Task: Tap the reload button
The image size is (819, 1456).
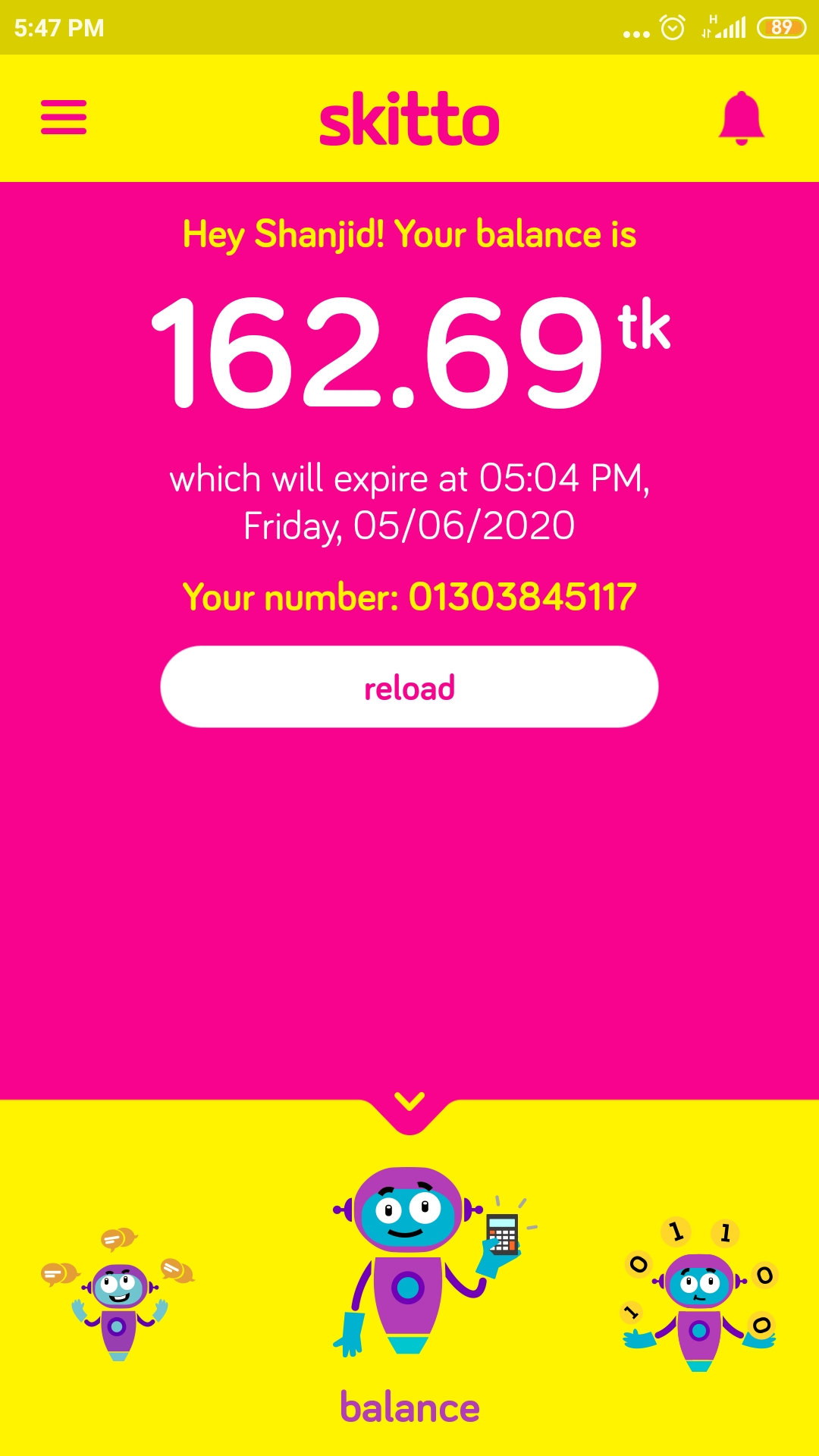Action: click(x=409, y=687)
